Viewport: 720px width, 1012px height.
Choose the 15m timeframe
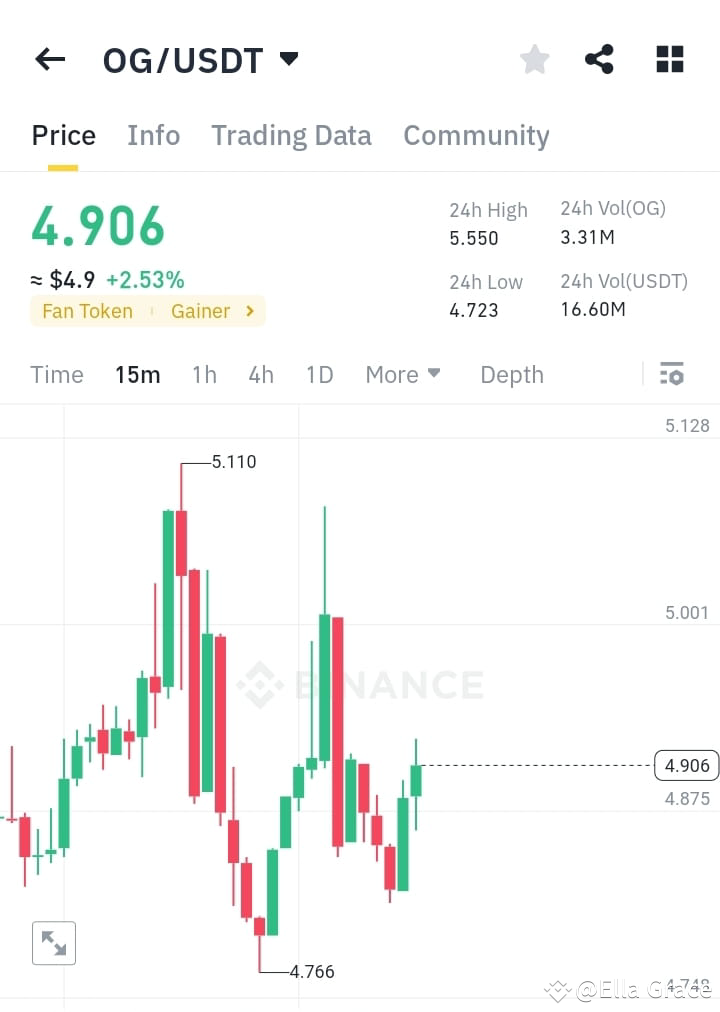point(137,374)
